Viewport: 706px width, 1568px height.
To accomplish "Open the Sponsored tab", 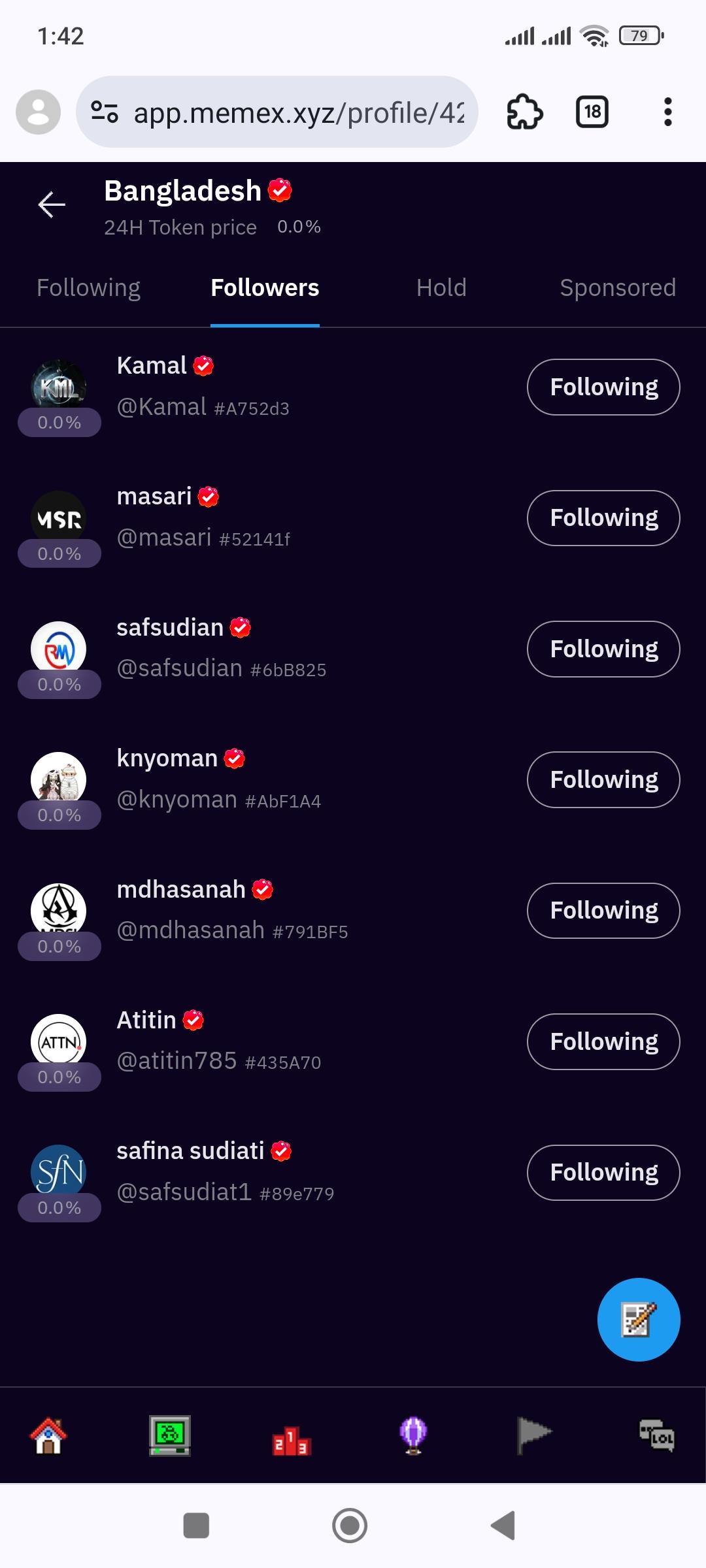I will [617, 288].
